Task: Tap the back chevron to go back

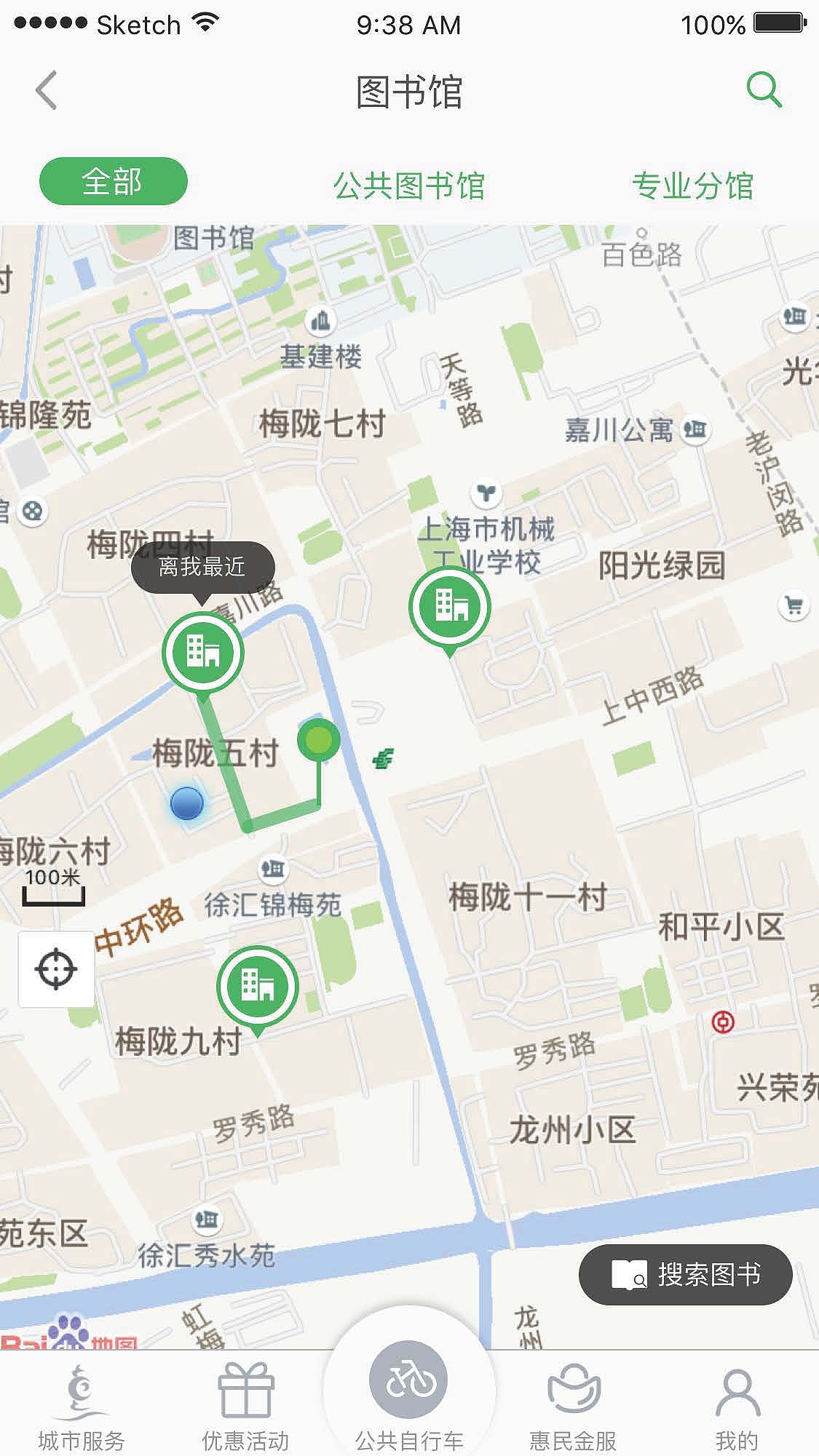Action: click(x=45, y=91)
